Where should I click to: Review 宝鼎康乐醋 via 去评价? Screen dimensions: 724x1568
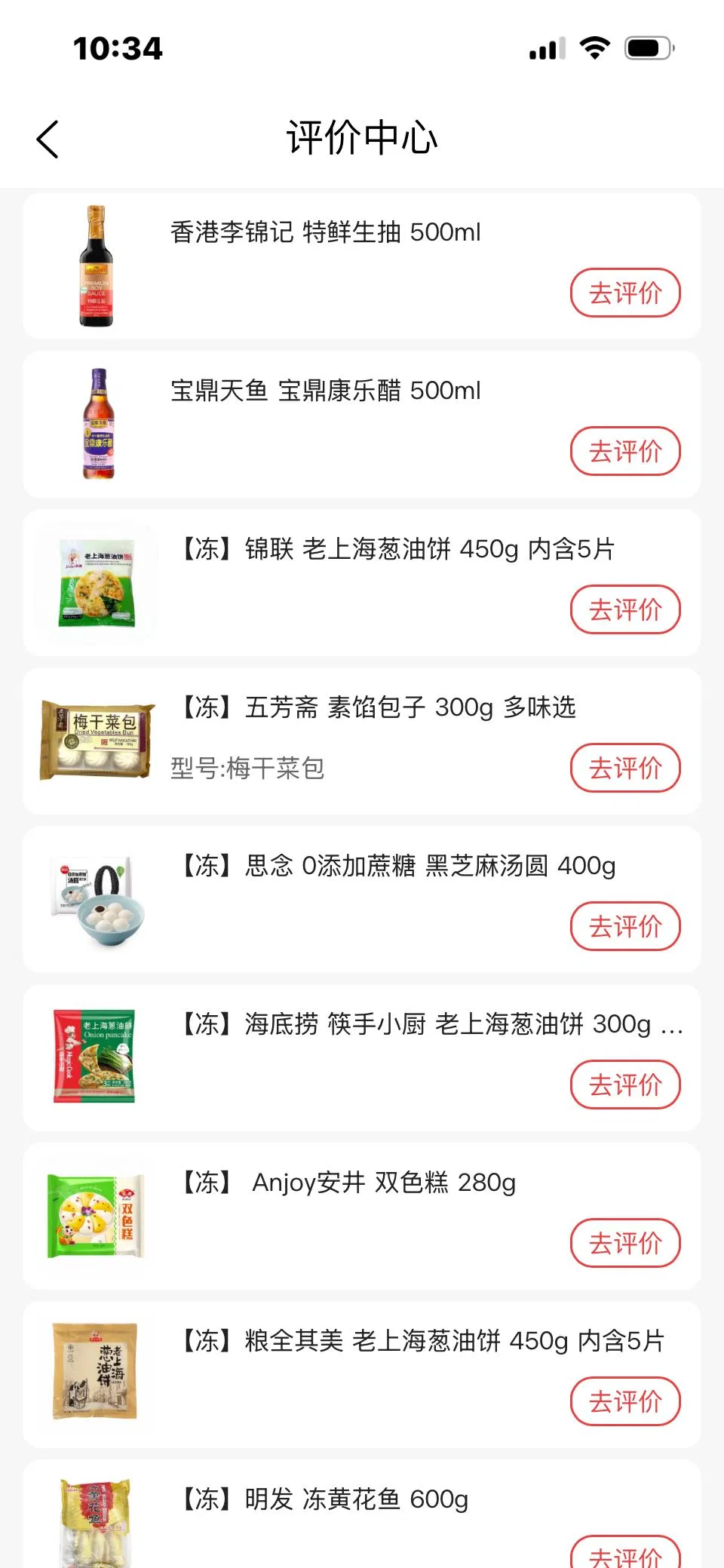(x=624, y=451)
